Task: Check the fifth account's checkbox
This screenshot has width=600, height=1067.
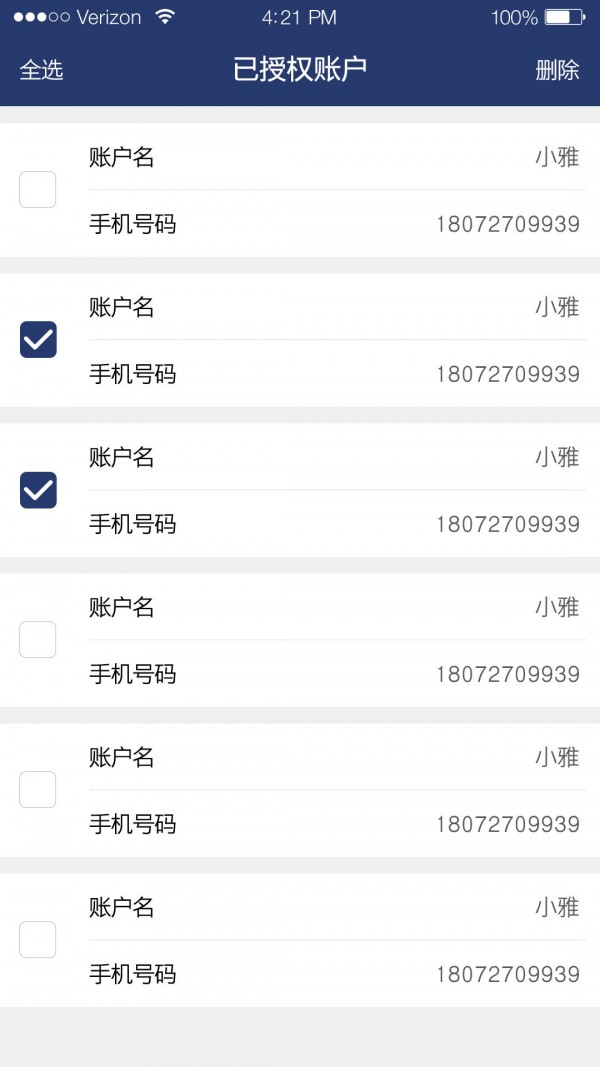Action: click(37, 789)
